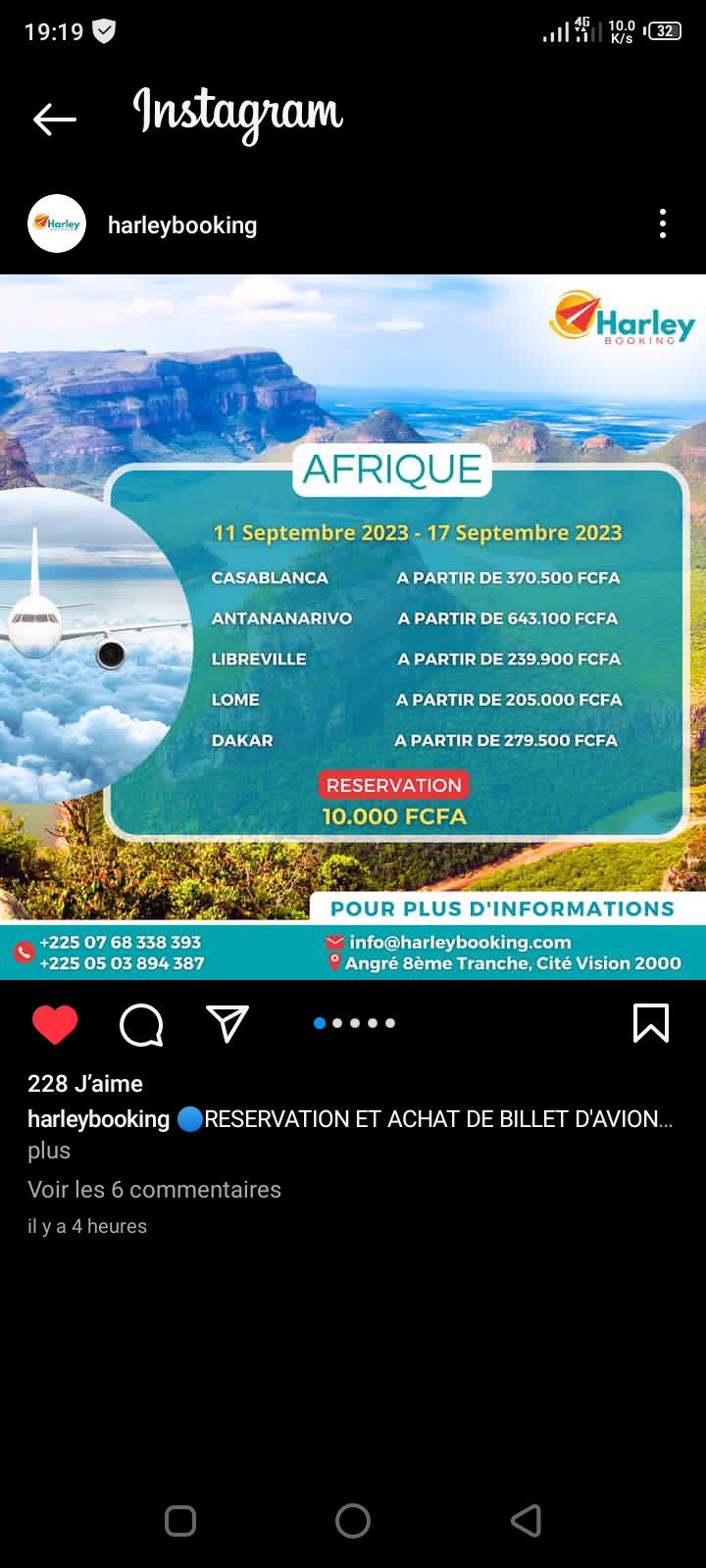Tap the system home button
The image size is (706, 1568).
353,1521
